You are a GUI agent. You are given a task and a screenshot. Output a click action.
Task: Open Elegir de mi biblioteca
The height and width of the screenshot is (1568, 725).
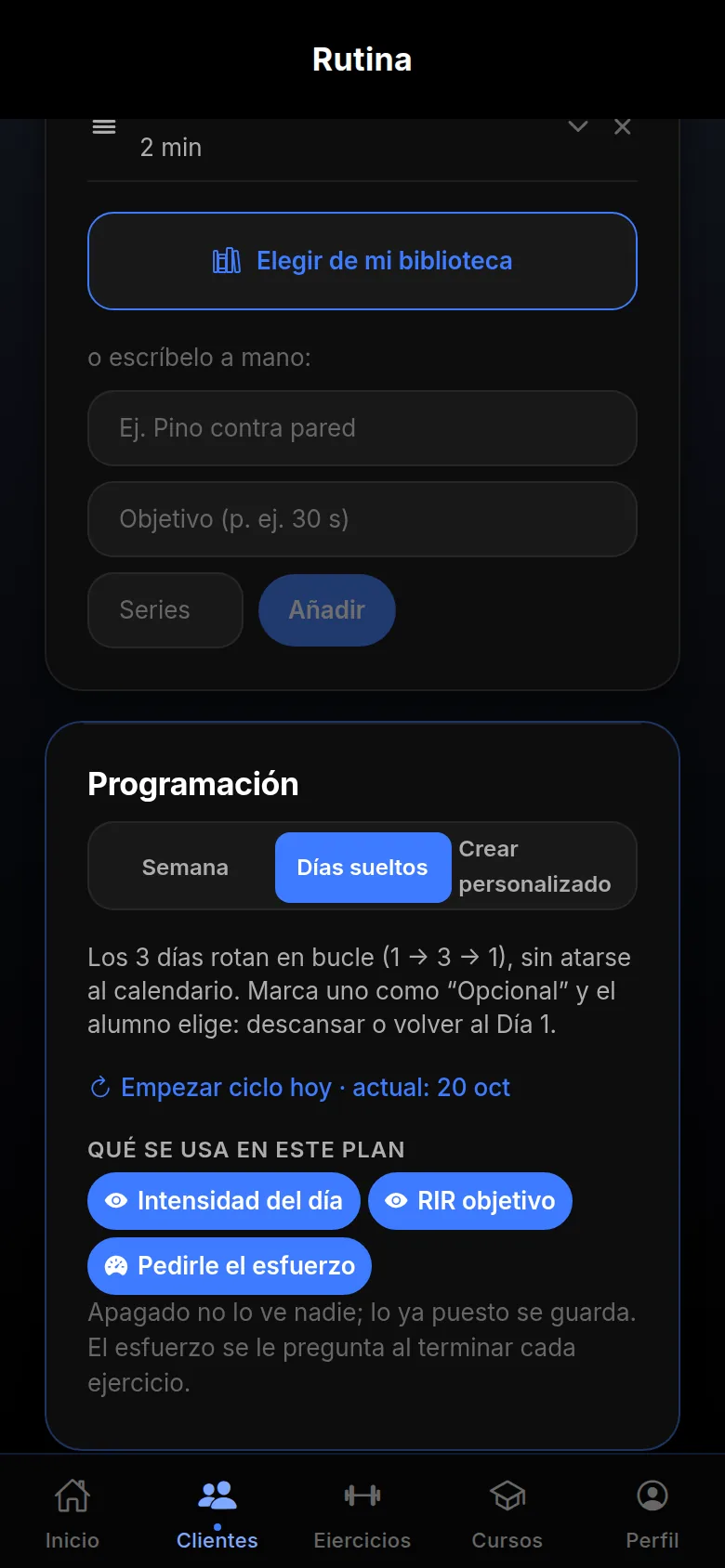coord(362,261)
